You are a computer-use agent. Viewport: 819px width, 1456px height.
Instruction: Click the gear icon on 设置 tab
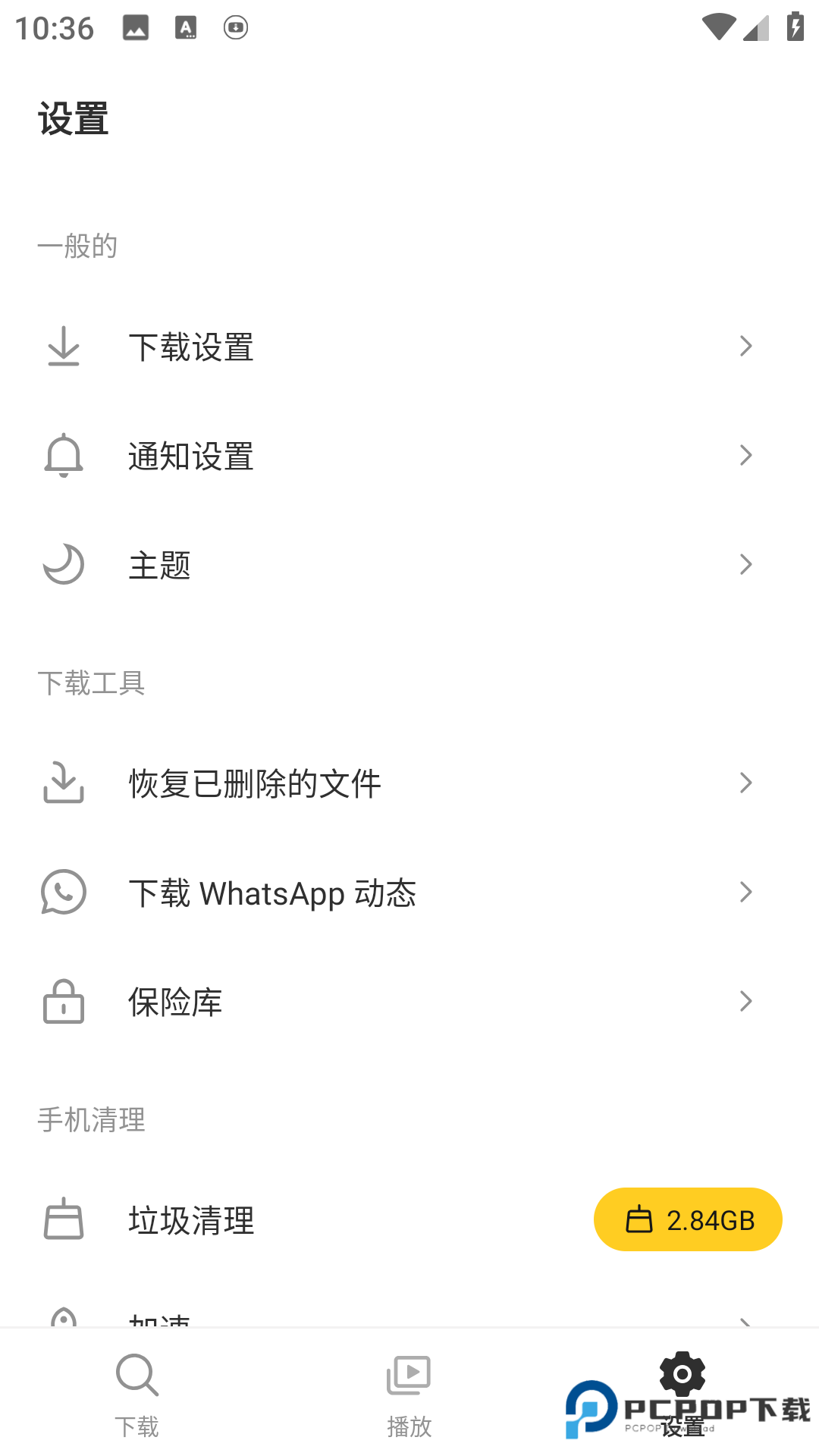tap(681, 1375)
